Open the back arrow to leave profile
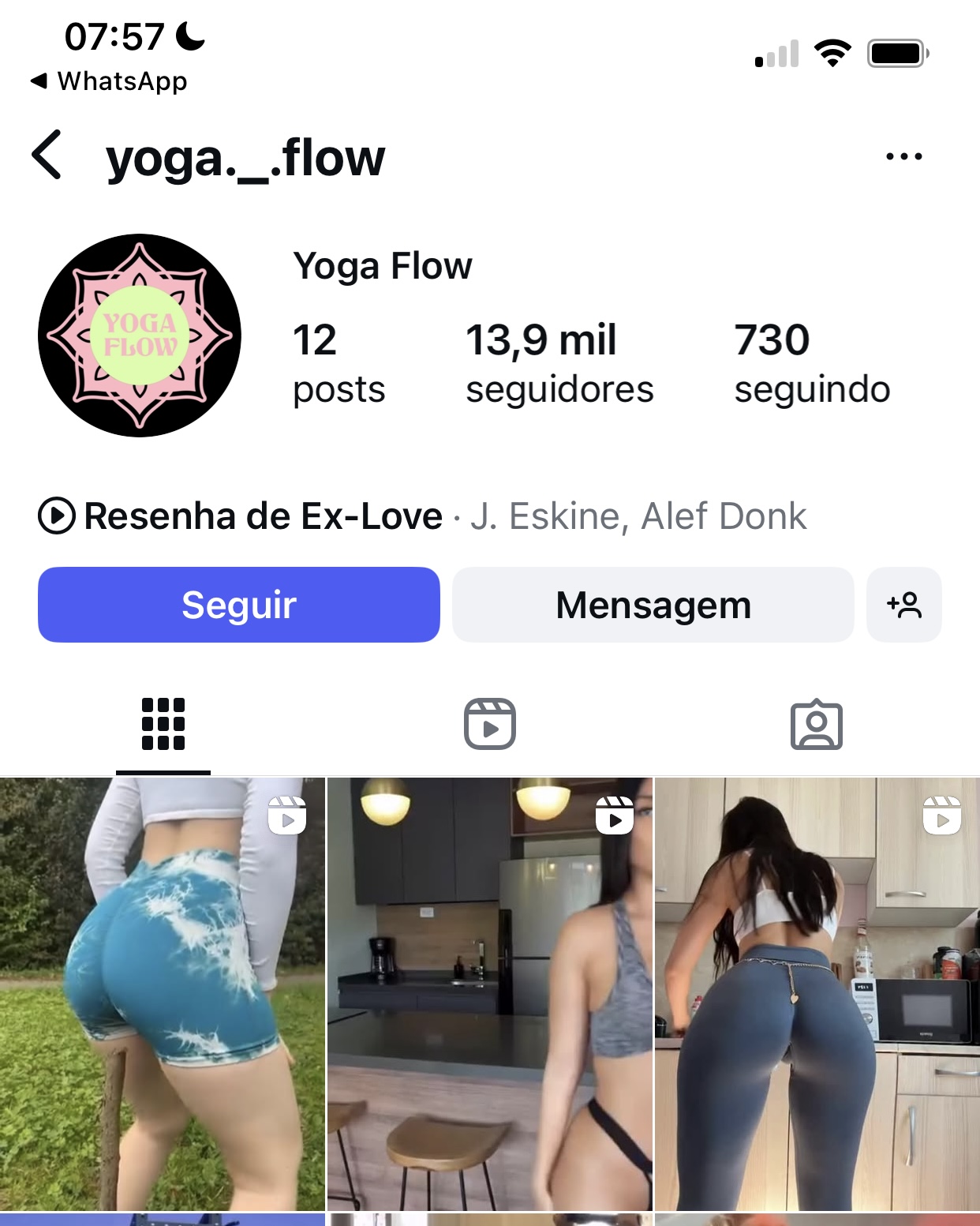This screenshot has width=980, height=1226. pos(47,156)
